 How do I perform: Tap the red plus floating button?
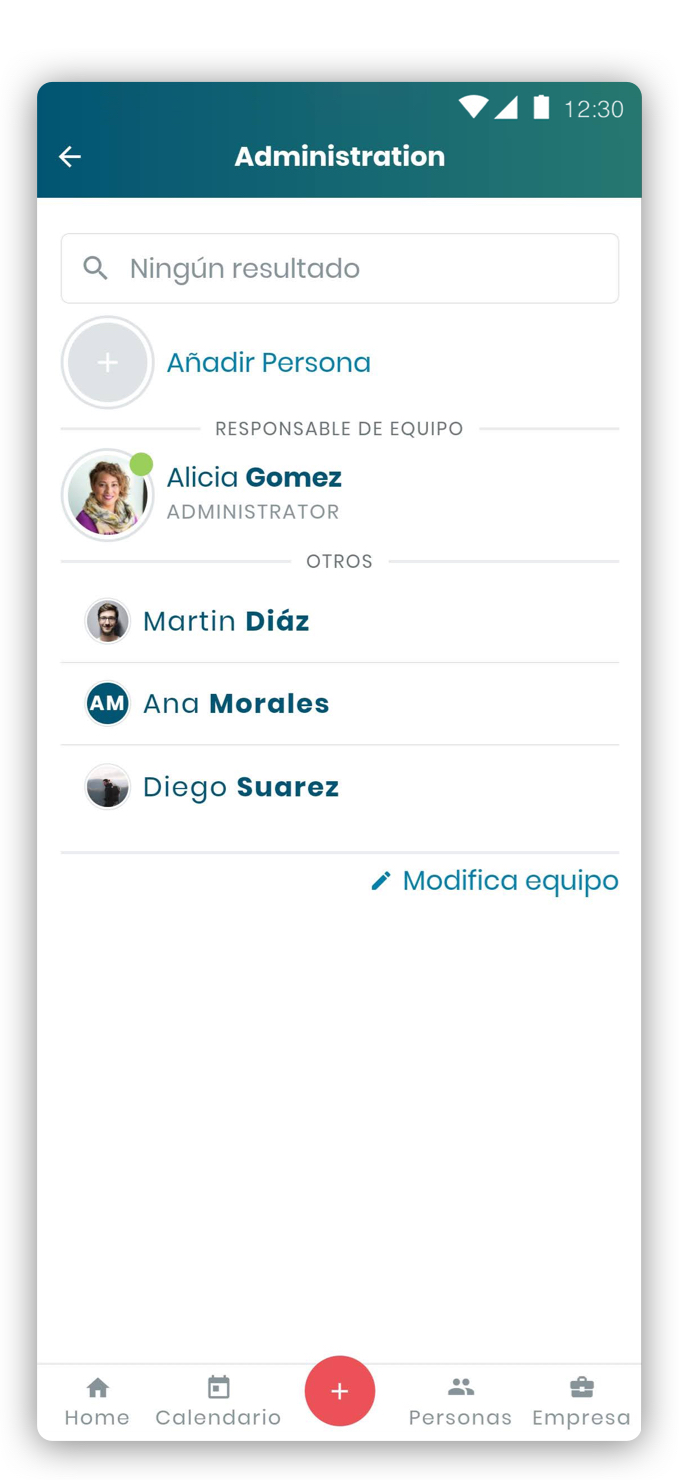click(x=340, y=1391)
